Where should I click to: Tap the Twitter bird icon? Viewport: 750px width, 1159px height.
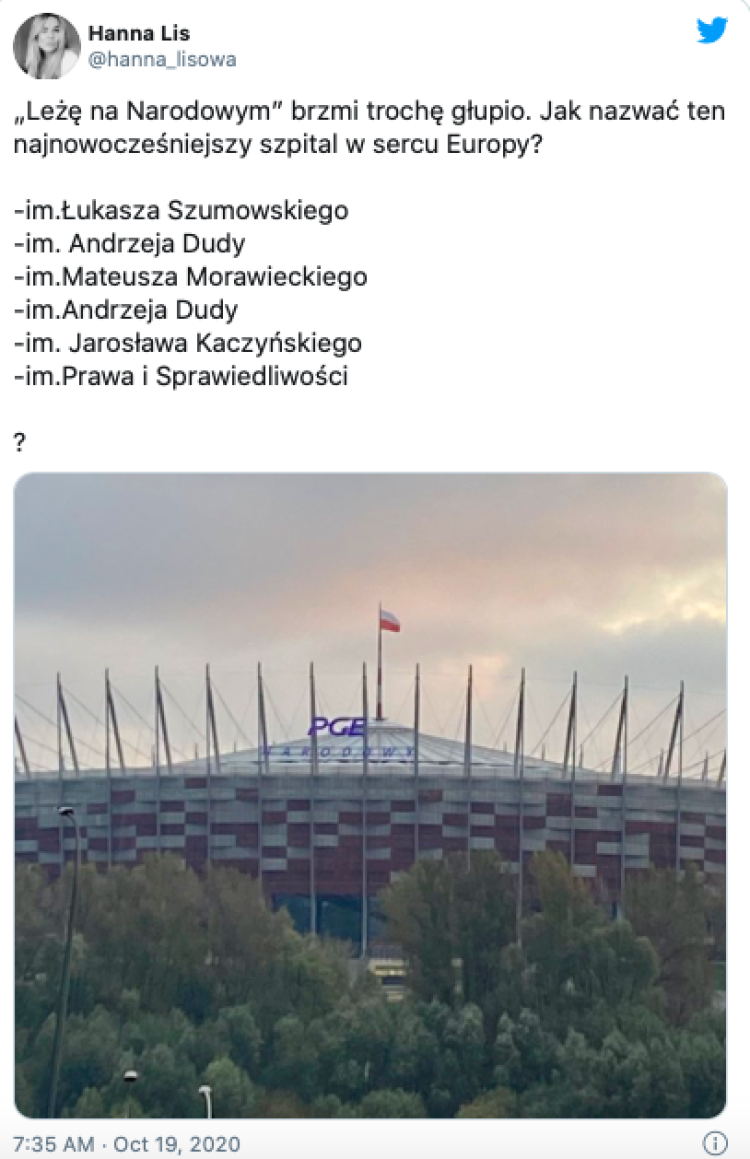click(x=712, y=31)
